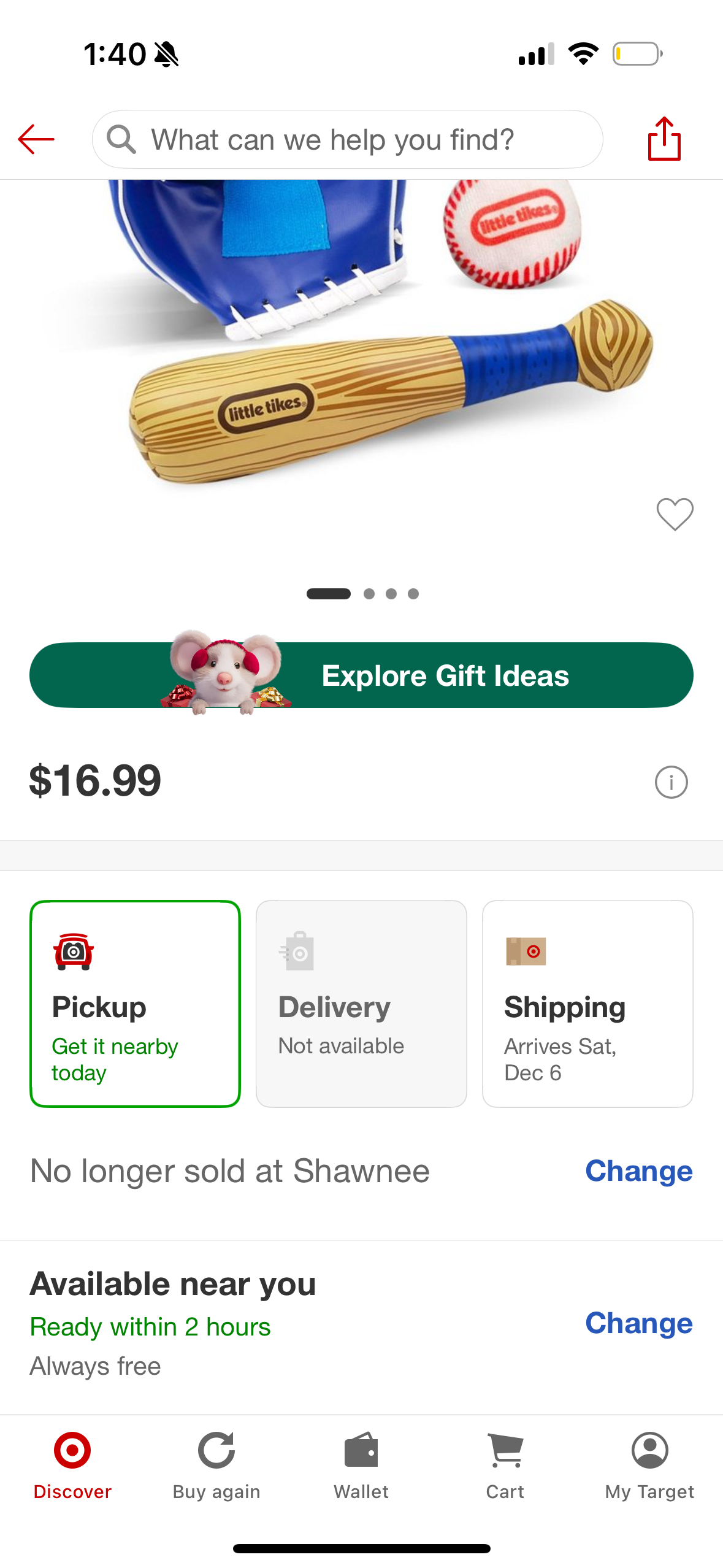Viewport: 723px width, 1568px height.
Task: Change store from Shawnee
Action: [638, 1171]
